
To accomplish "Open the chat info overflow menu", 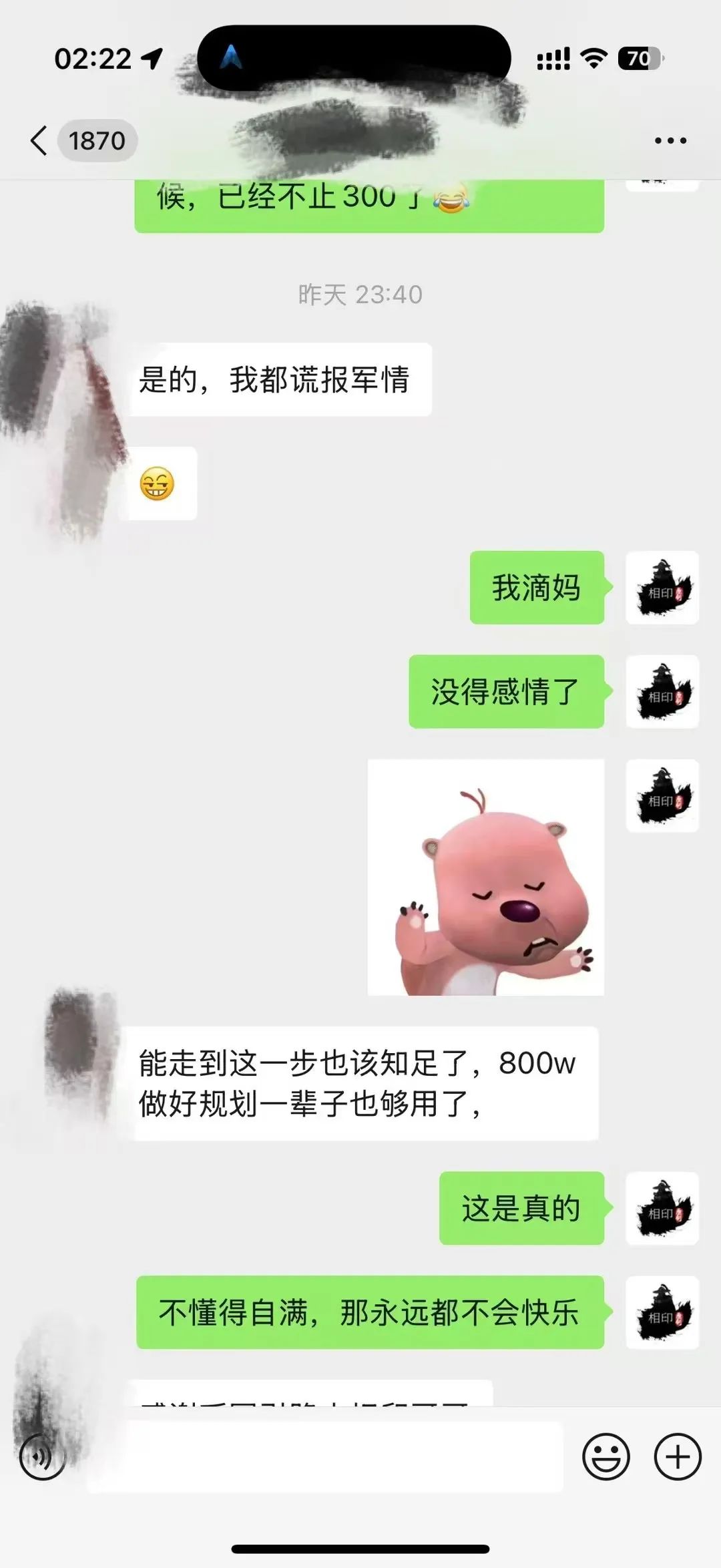I will (x=670, y=141).
